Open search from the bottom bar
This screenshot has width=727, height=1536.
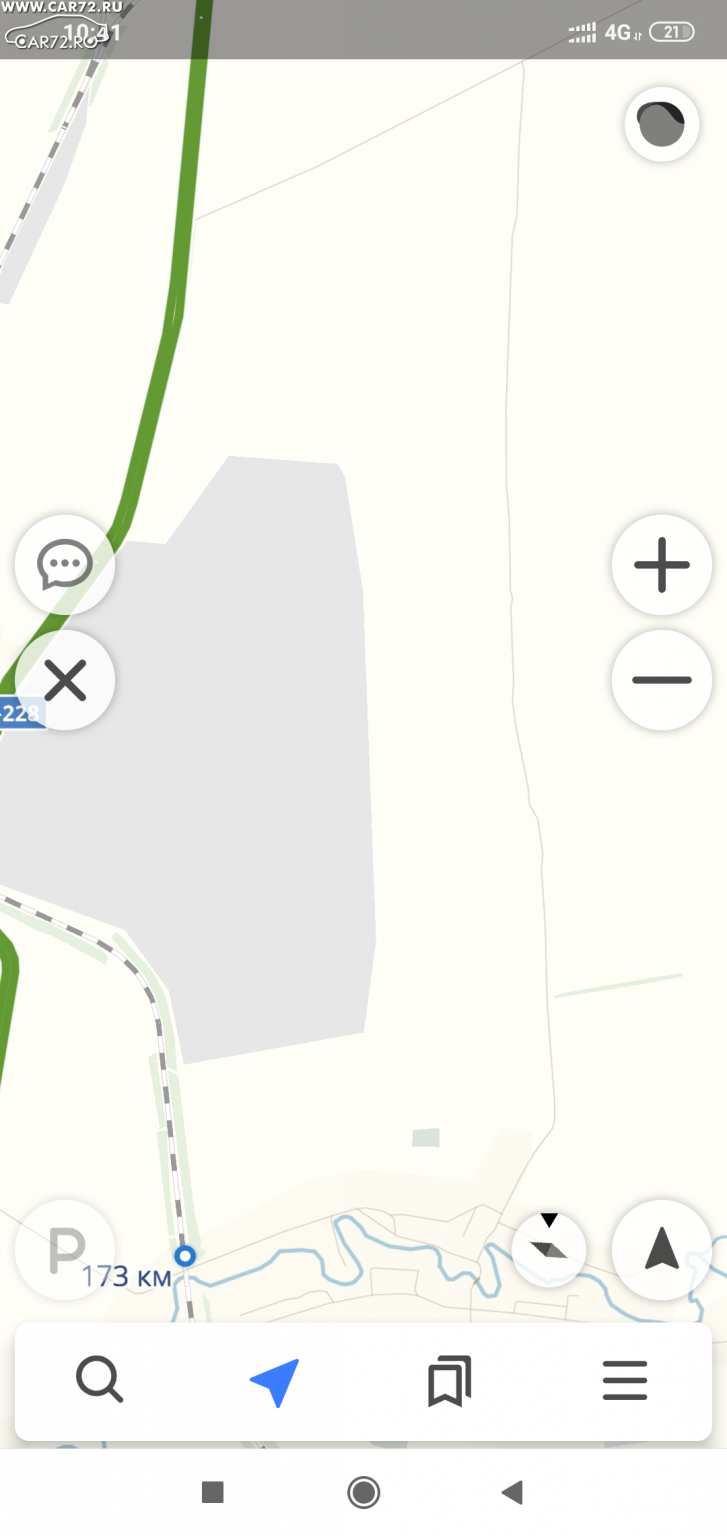pyautogui.click(x=100, y=1381)
